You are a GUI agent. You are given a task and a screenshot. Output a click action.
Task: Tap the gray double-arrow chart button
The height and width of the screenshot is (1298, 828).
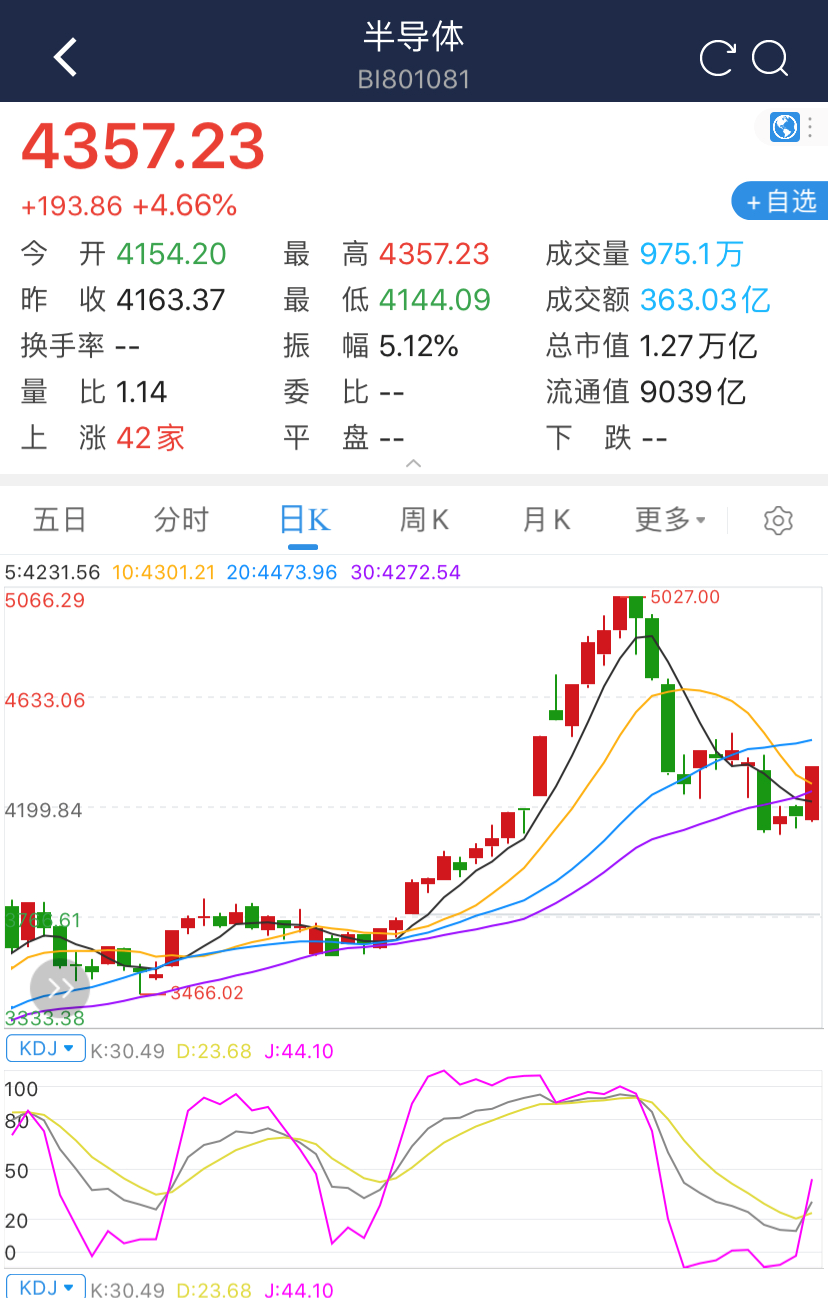pos(59,988)
